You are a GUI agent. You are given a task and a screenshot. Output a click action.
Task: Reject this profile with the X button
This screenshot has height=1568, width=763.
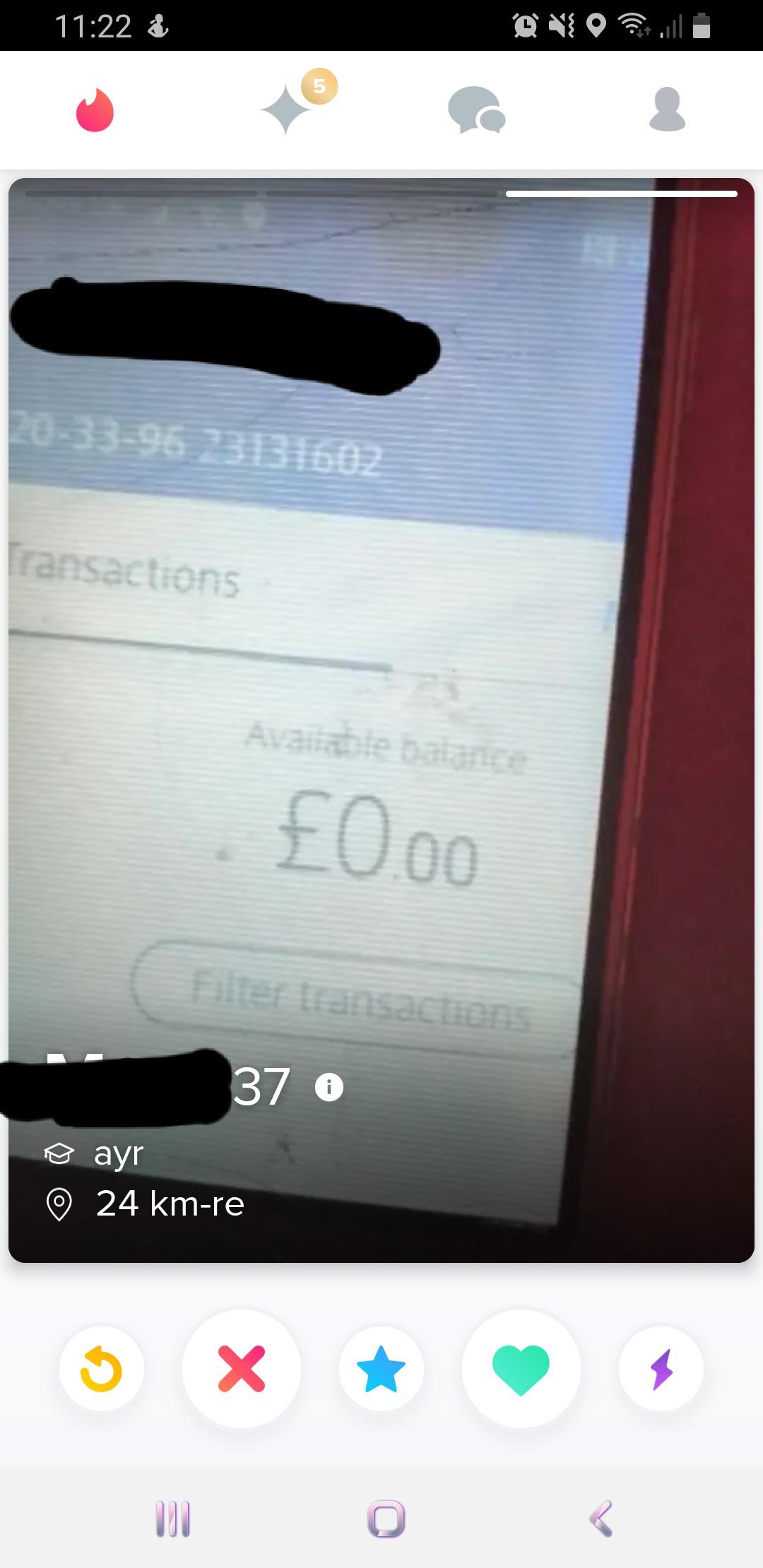[x=242, y=1369]
